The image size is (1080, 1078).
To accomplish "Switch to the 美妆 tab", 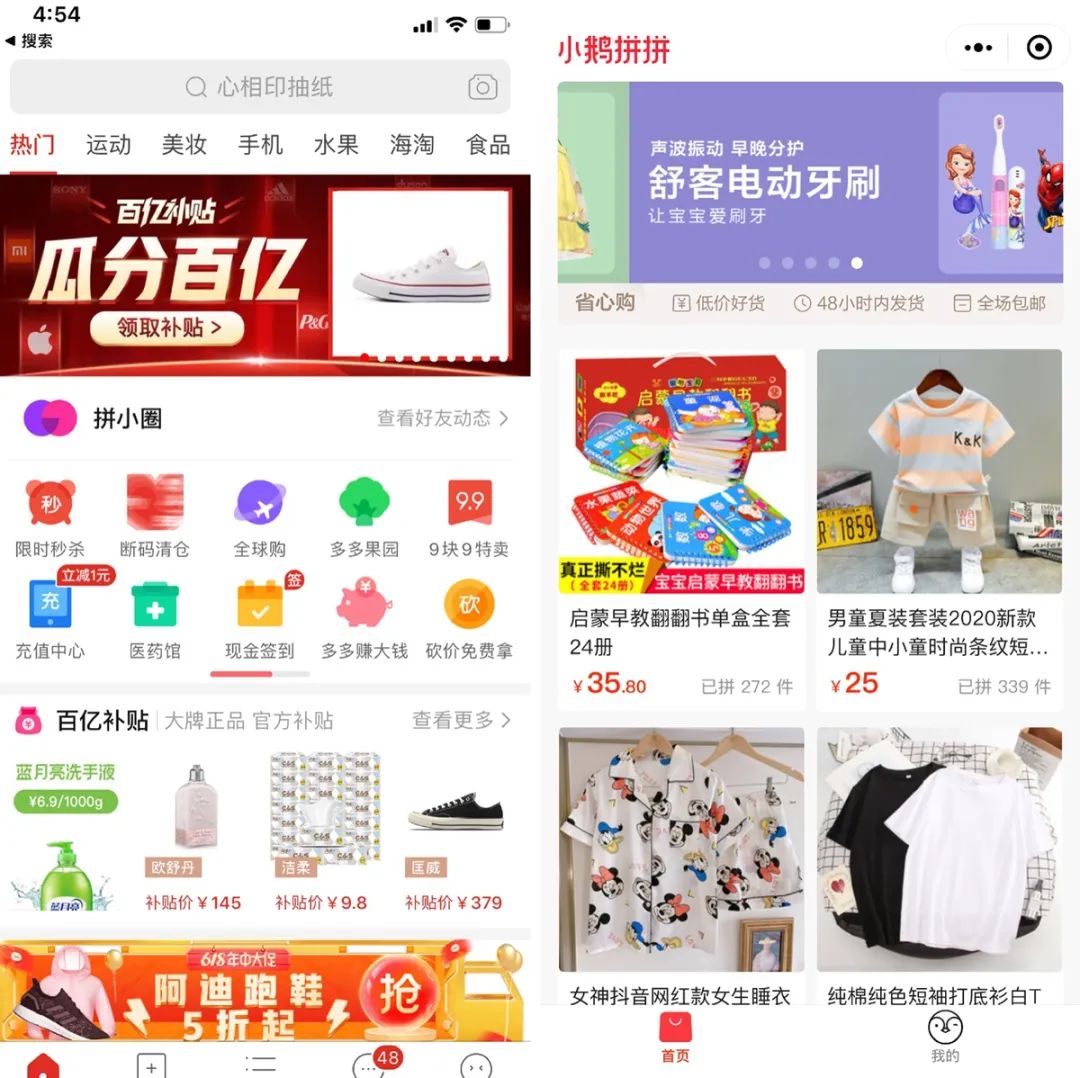I will [x=184, y=145].
